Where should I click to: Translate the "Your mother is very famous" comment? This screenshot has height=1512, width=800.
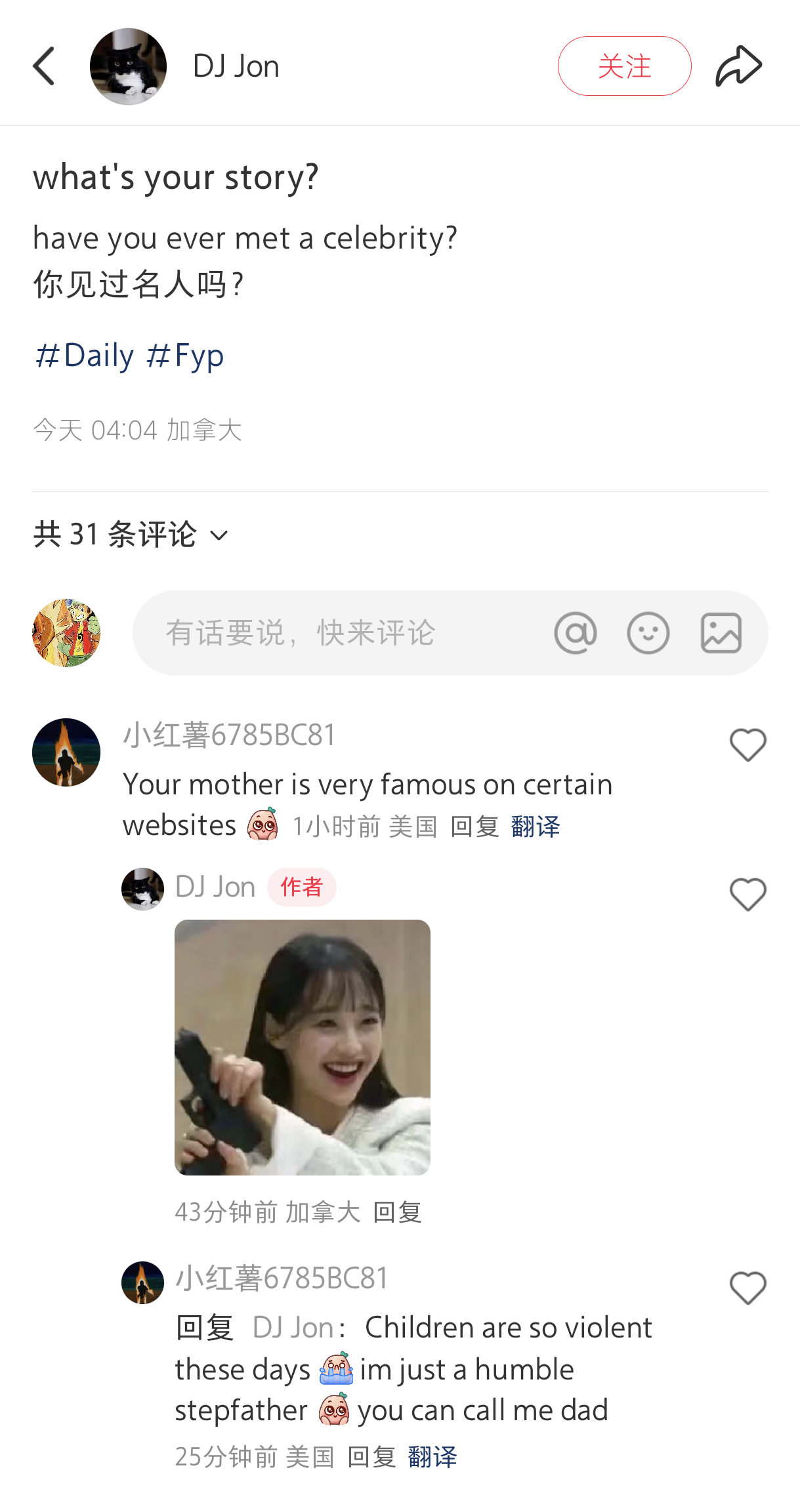click(x=536, y=827)
